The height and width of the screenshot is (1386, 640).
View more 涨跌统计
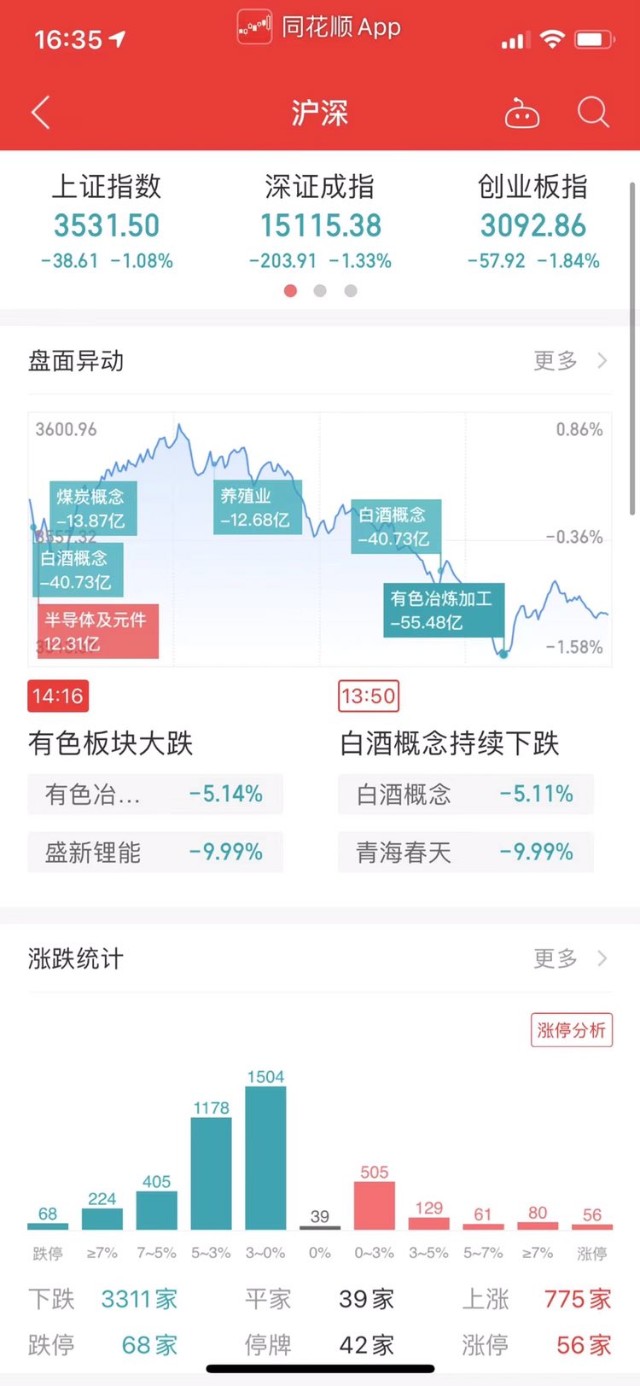[x=570, y=958]
